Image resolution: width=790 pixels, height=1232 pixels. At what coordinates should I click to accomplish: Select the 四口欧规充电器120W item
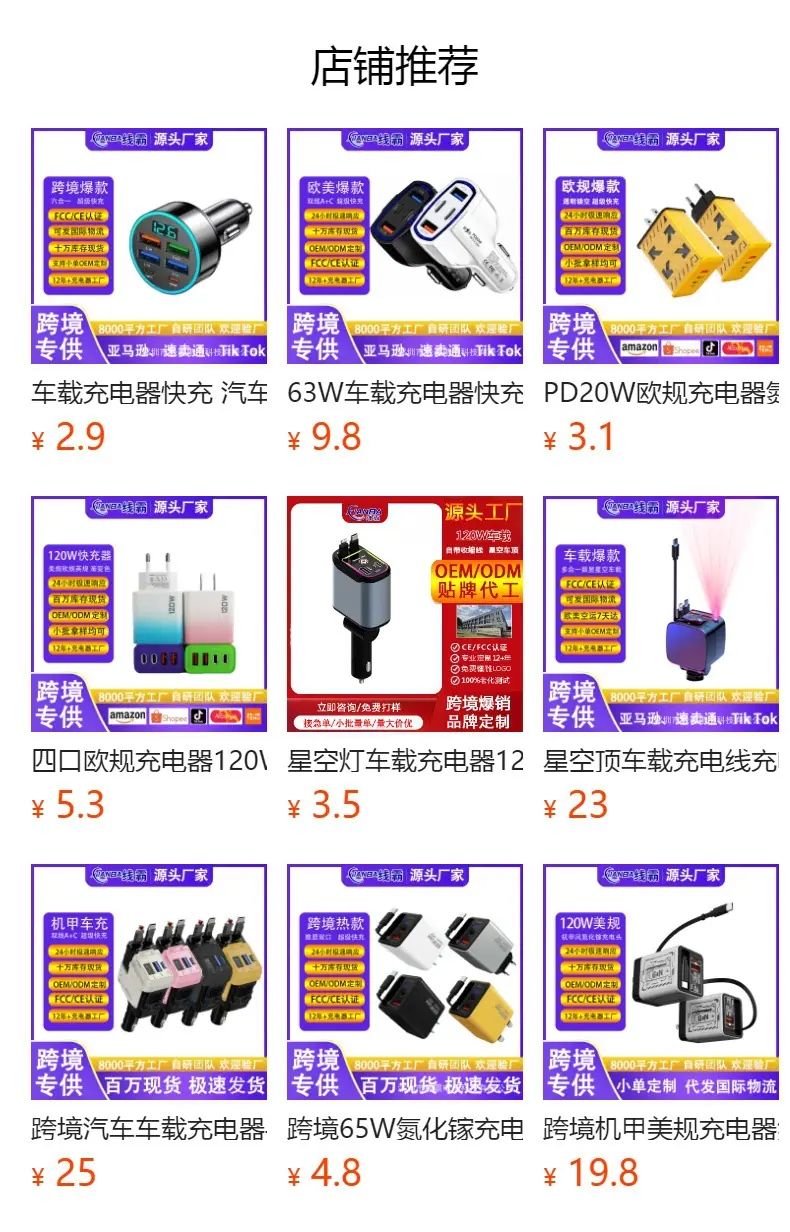[x=149, y=660]
